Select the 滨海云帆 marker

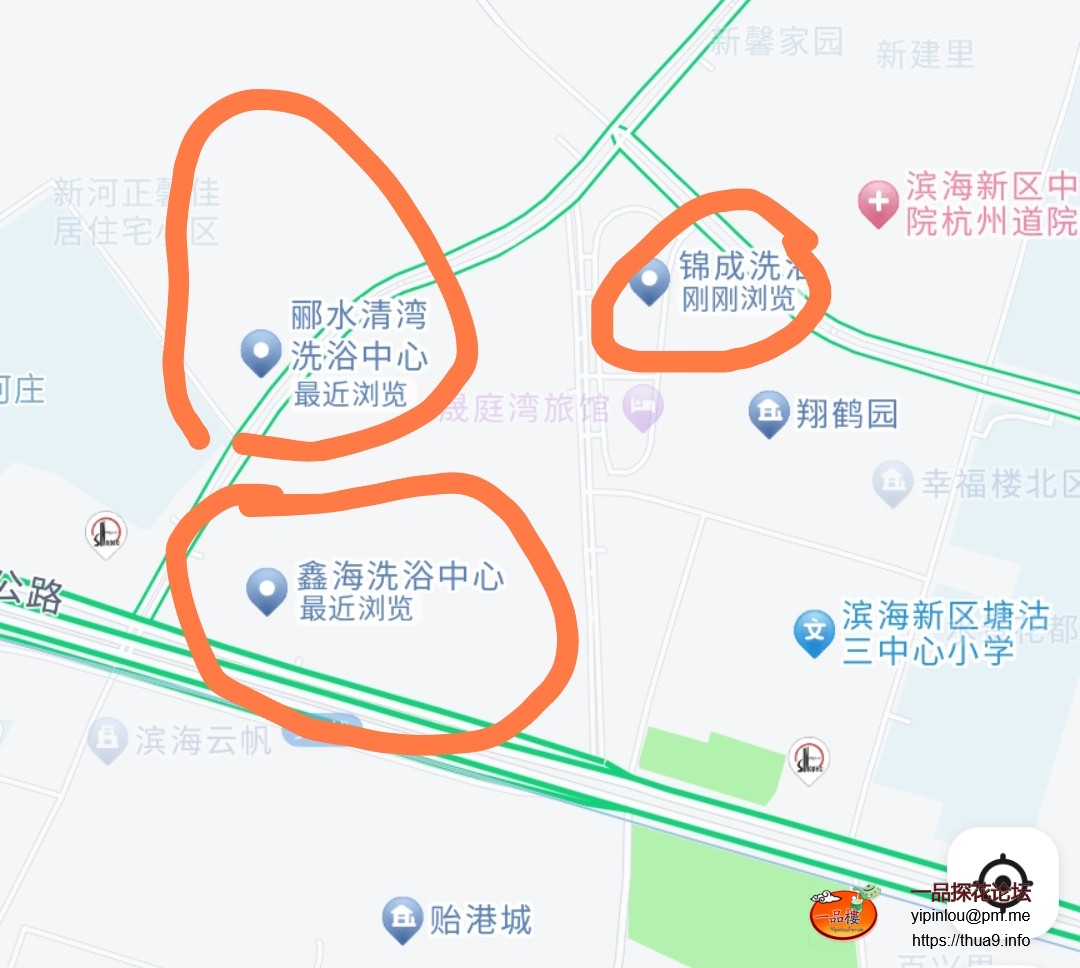click(106, 740)
